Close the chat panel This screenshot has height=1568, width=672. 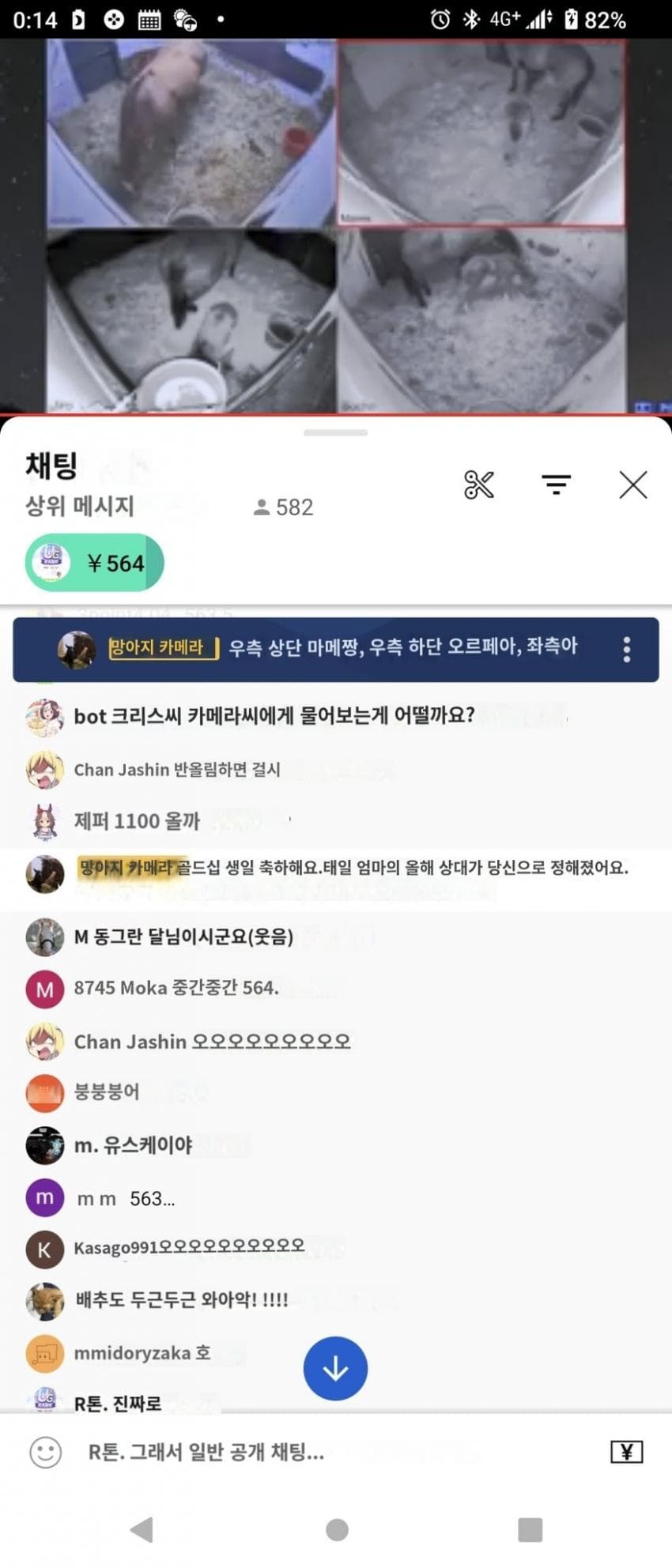[633, 484]
